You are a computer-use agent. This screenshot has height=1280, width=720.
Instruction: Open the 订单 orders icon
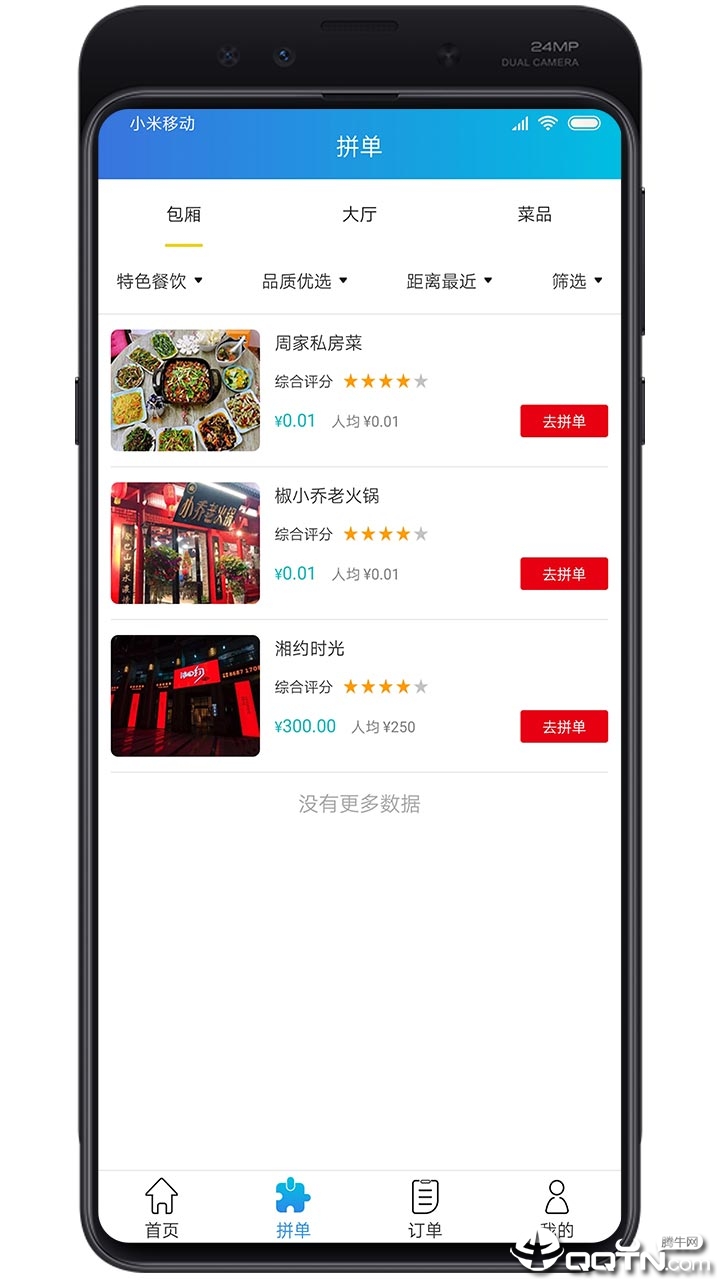[x=425, y=1194]
